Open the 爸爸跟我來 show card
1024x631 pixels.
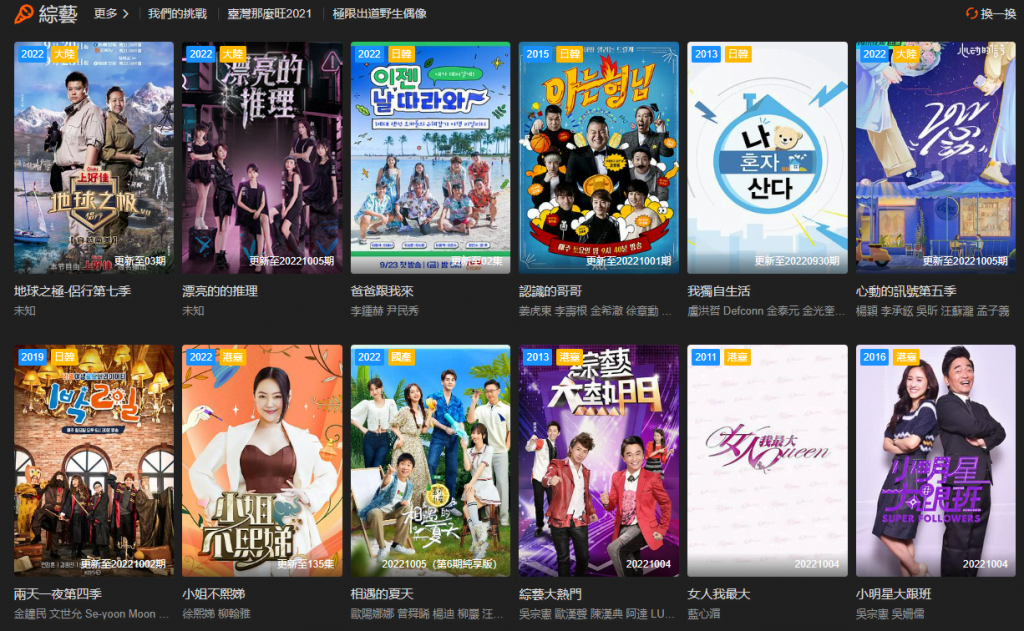[x=430, y=157]
